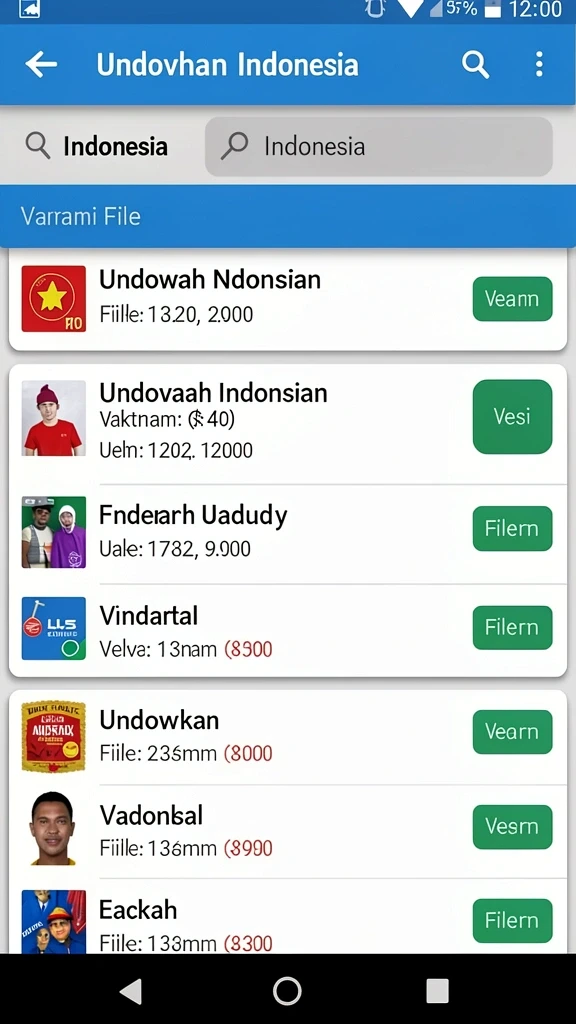
Task: Tap Veann button for Undowah Ndonsian
Action: pyautogui.click(x=513, y=299)
